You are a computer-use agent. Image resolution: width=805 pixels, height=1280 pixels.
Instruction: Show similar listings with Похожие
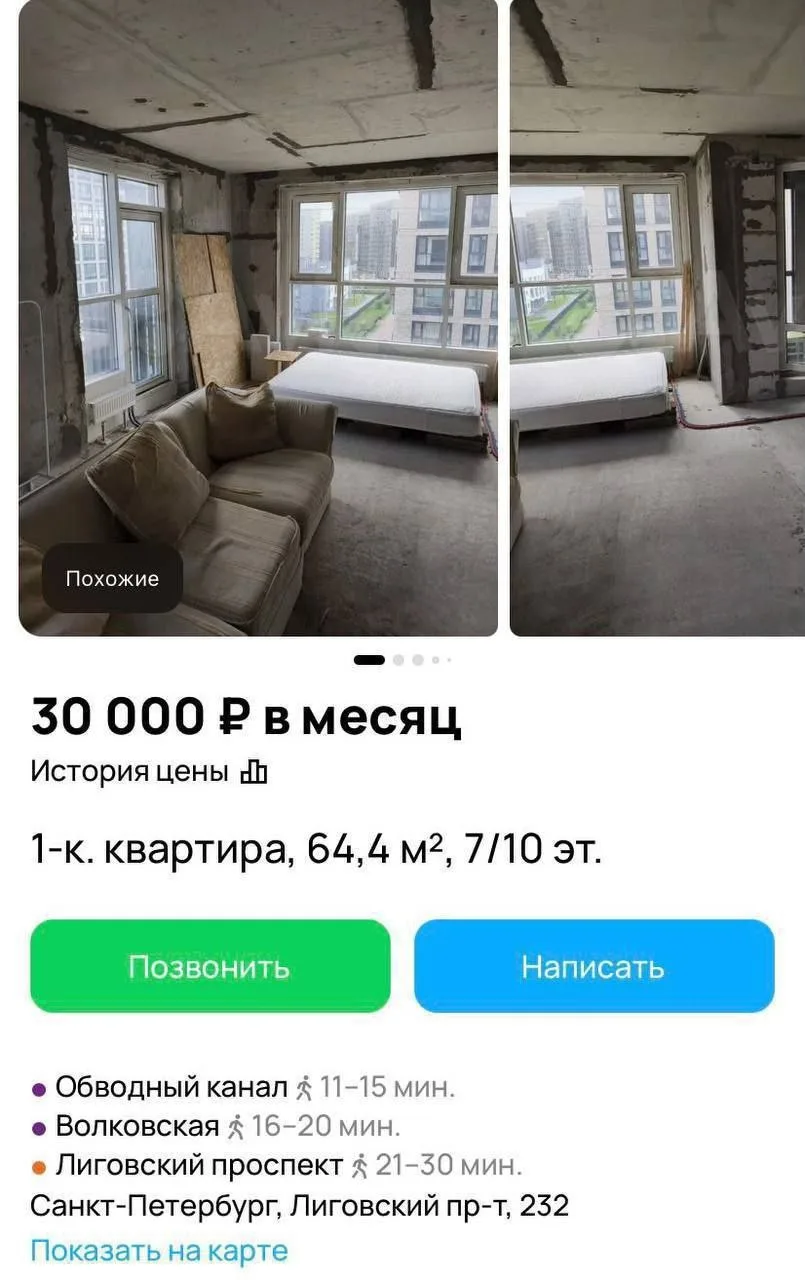(x=111, y=578)
